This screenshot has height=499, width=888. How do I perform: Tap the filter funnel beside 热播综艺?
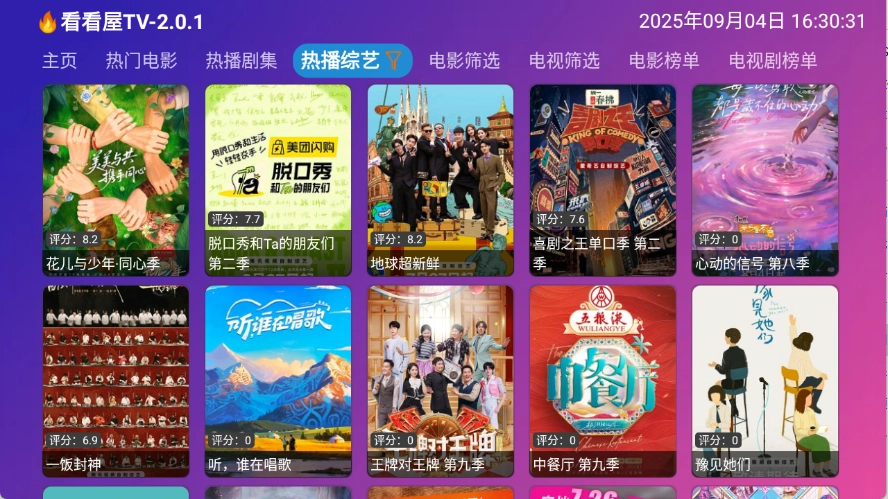click(395, 60)
